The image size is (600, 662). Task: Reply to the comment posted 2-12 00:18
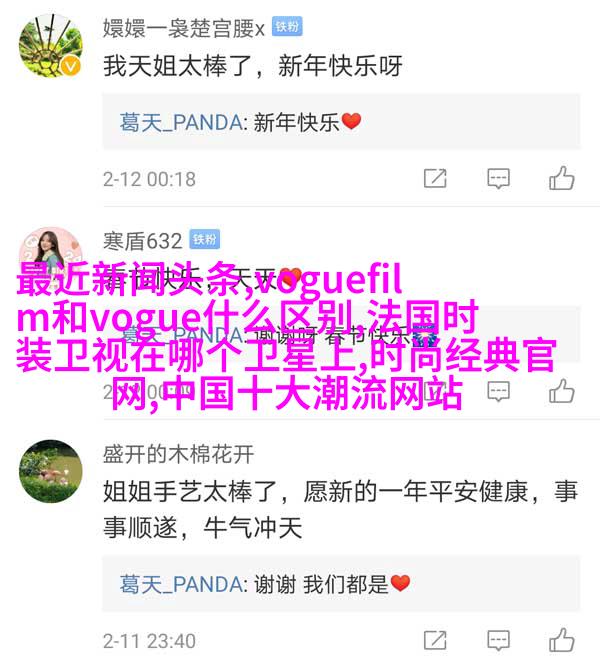tap(498, 179)
